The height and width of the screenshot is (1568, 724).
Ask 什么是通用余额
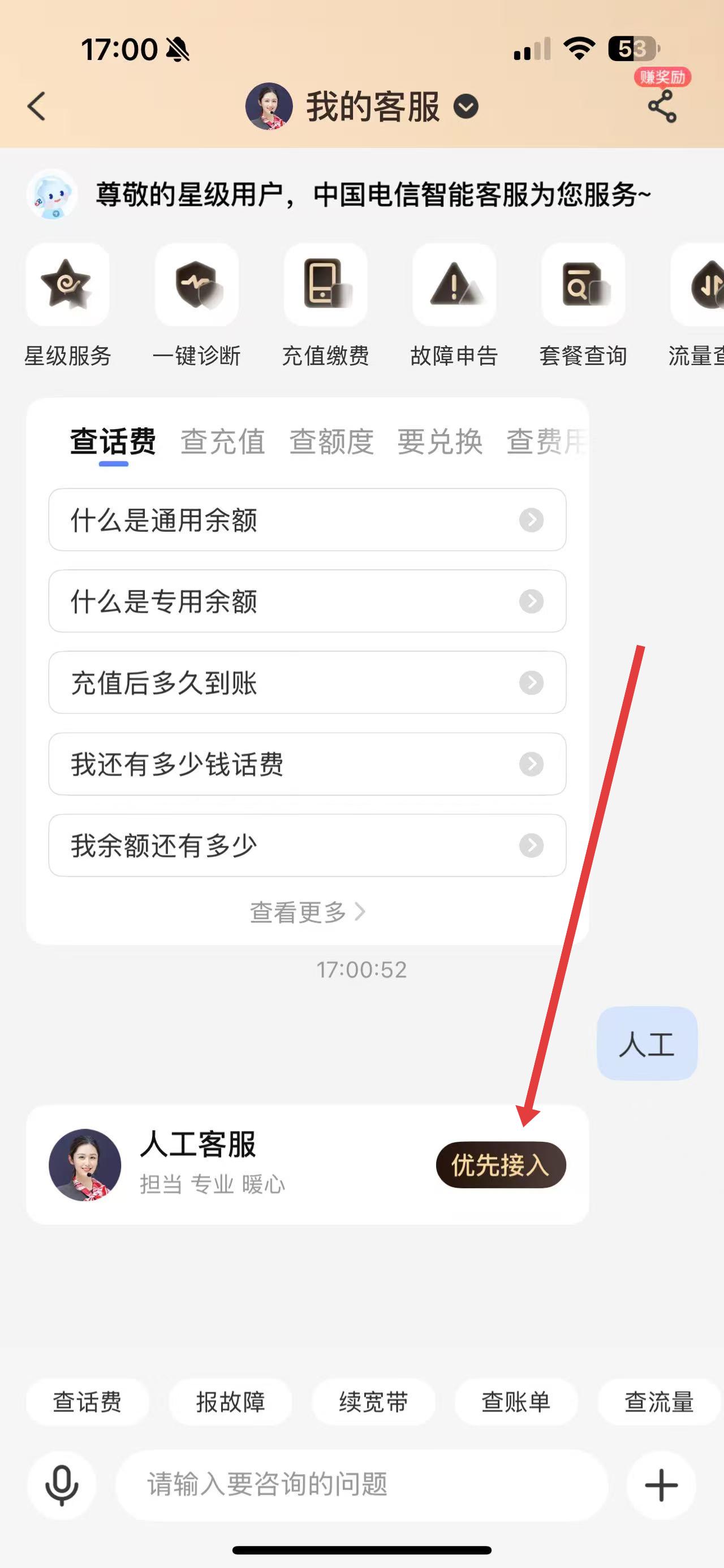(x=307, y=520)
